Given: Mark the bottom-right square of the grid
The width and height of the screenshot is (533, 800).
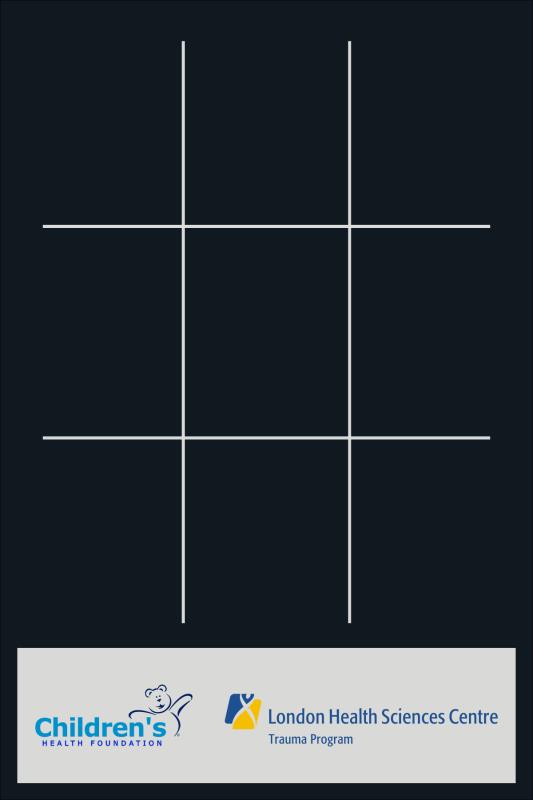Looking at the screenshot, I should [420, 531].
